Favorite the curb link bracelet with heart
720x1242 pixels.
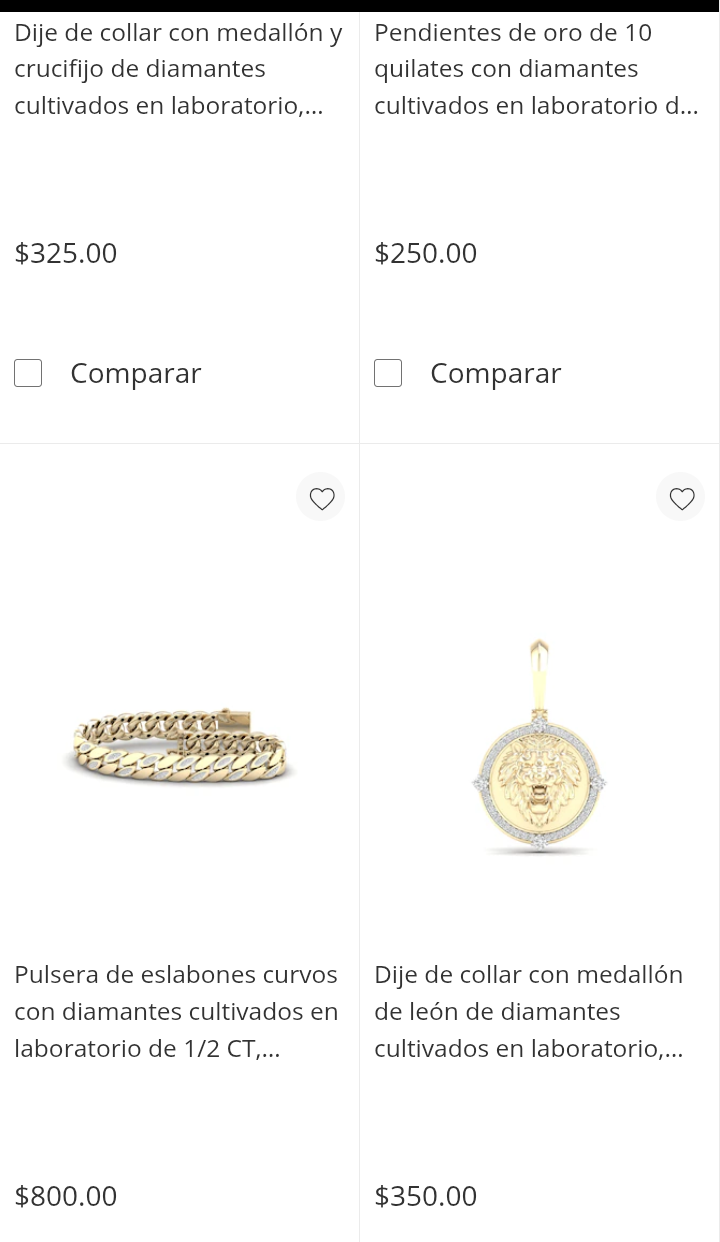321,497
